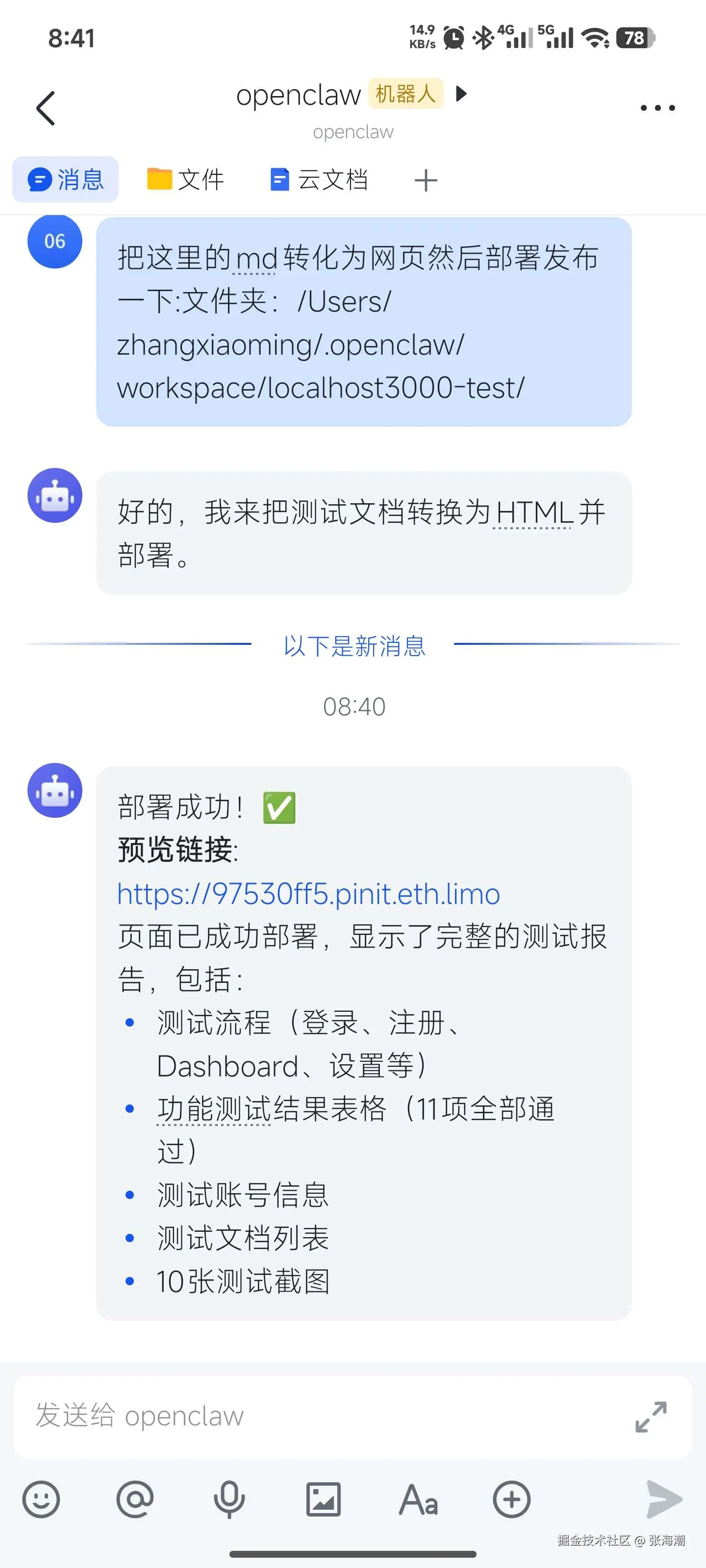The width and height of the screenshot is (706, 1568).
Task: Start voice input with the microphone
Action: [x=229, y=1499]
